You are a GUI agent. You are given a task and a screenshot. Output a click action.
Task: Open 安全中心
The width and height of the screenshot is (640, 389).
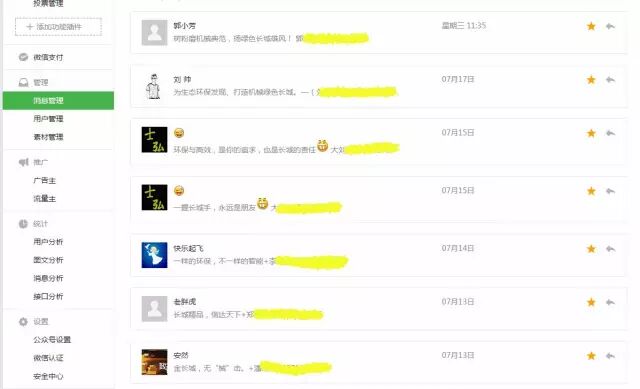(x=48, y=376)
